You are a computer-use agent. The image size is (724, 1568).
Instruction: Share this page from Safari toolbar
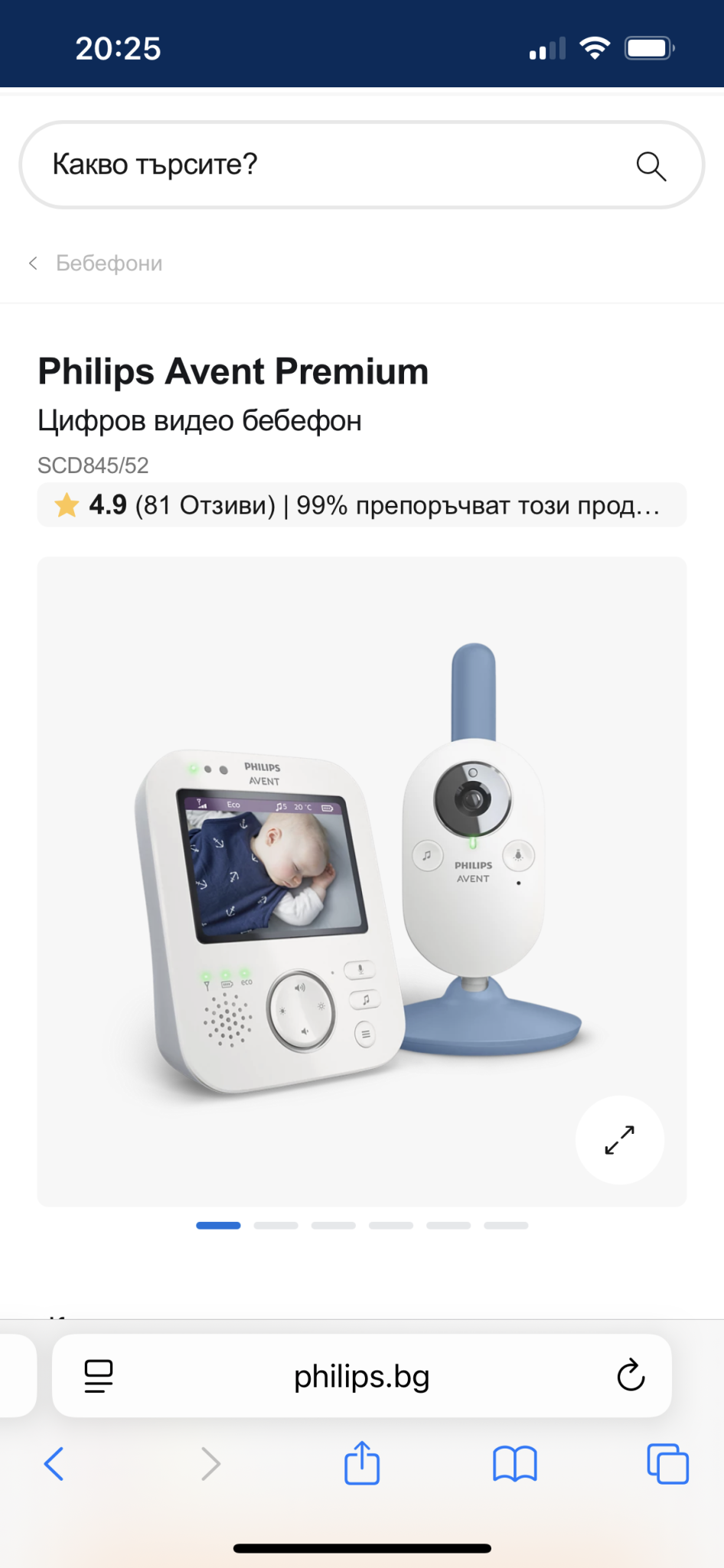362,1463
